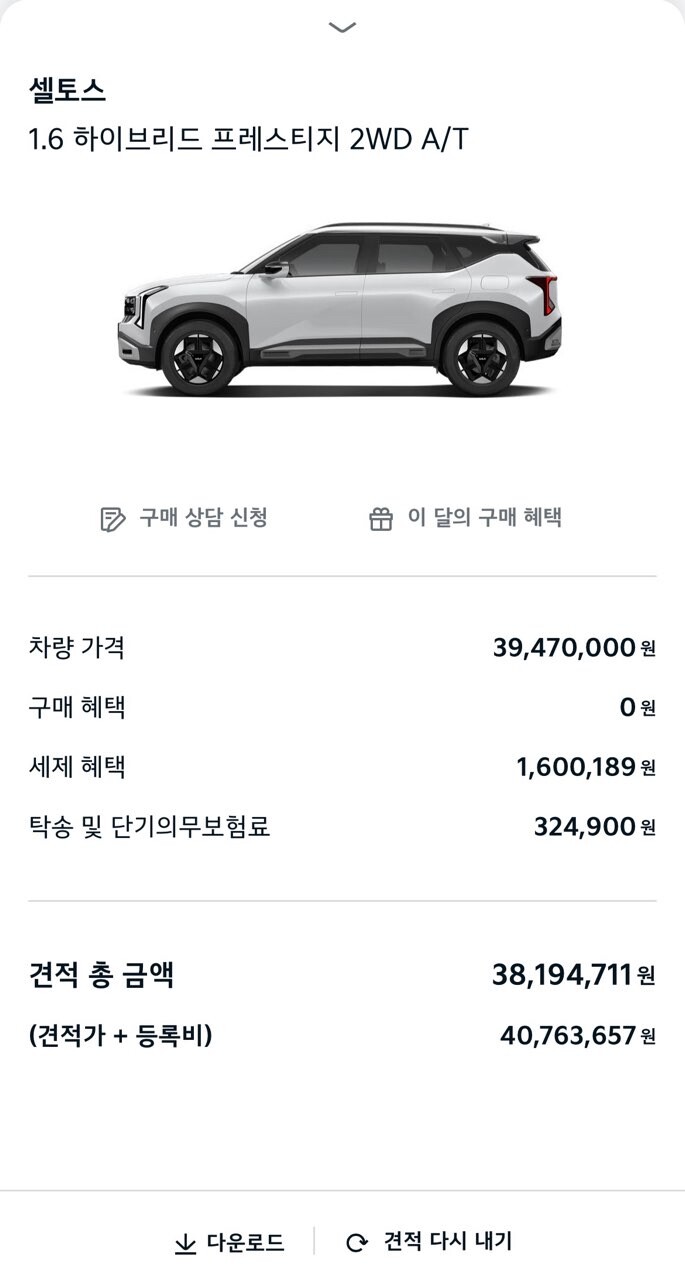This screenshot has height=1280, width=685.
Task: Collapse the quote sheet with the top chevron
Action: click(x=342, y=28)
